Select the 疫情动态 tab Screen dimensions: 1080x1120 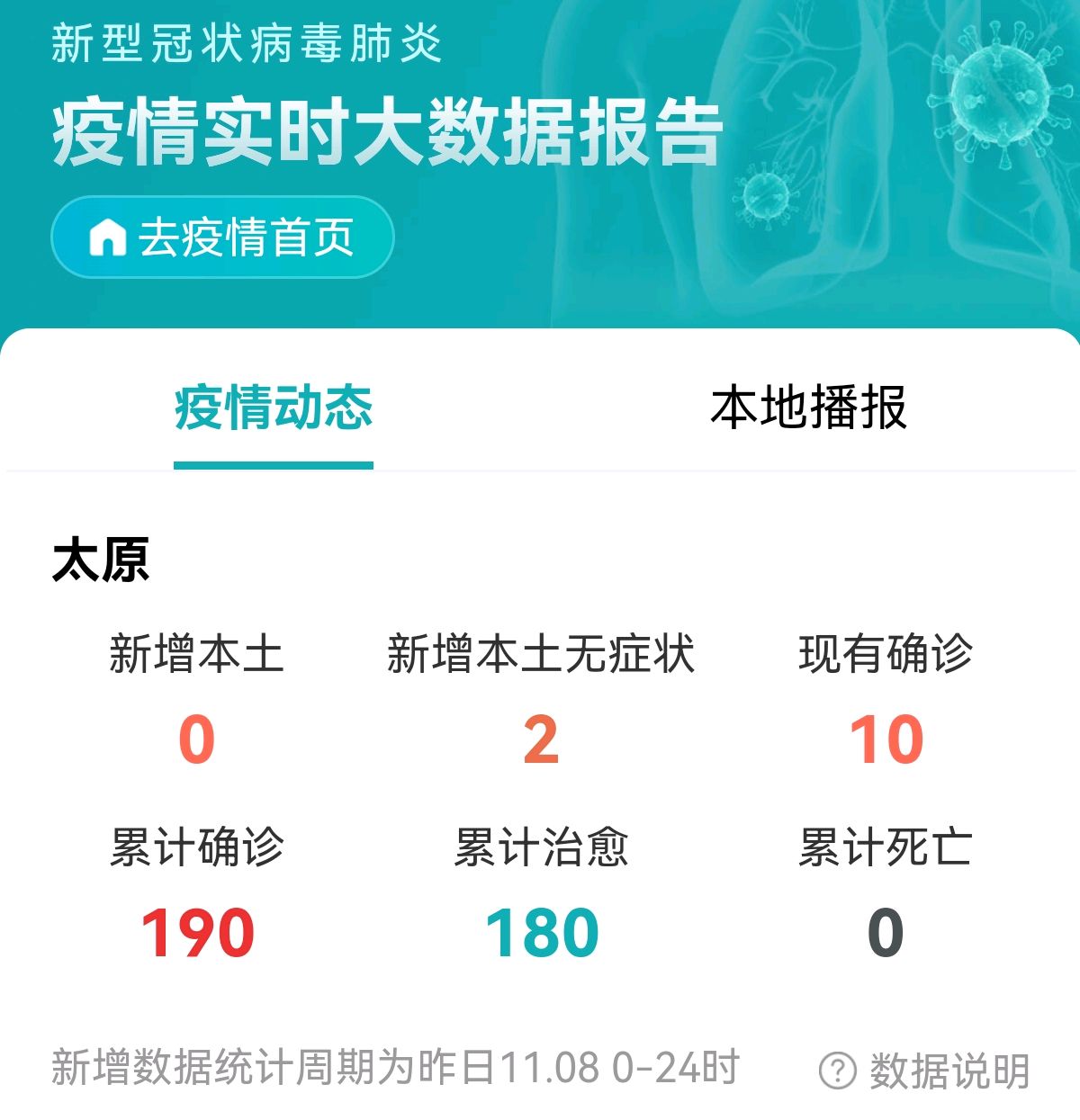(274, 409)
